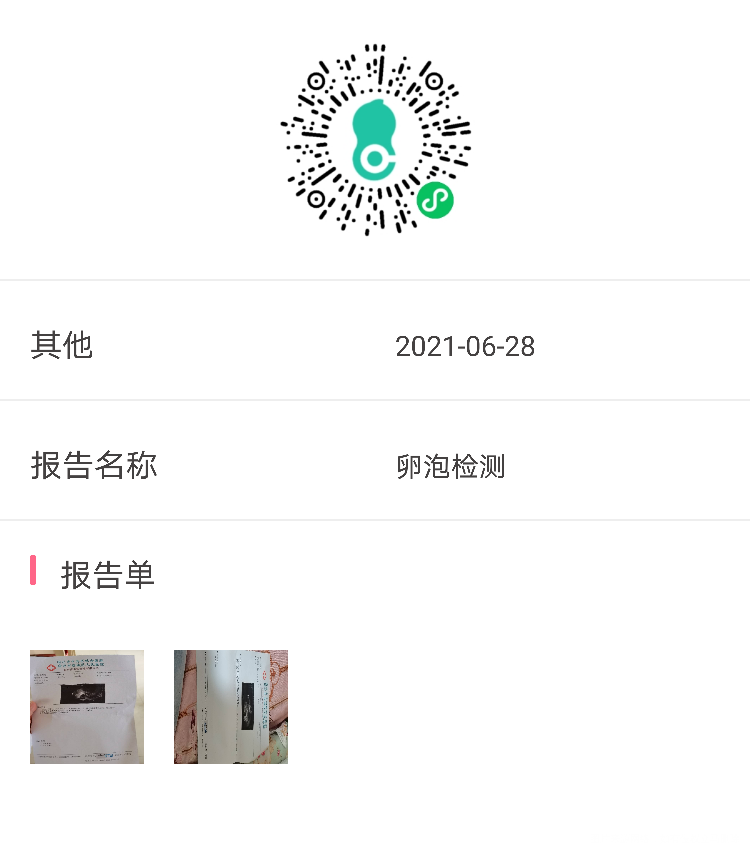Click the mini program badge on QR corner

[434, 200]
